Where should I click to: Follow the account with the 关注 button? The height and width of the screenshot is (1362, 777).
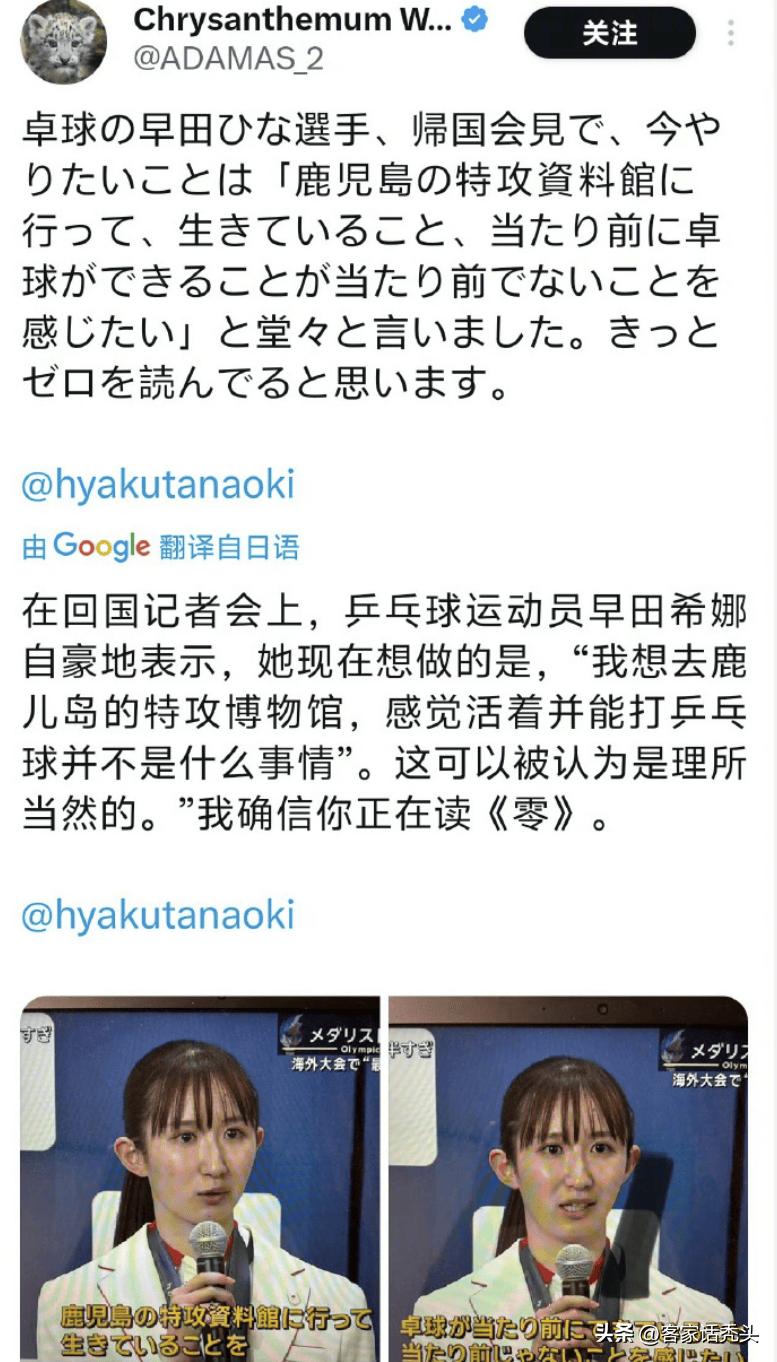point(609,33)
